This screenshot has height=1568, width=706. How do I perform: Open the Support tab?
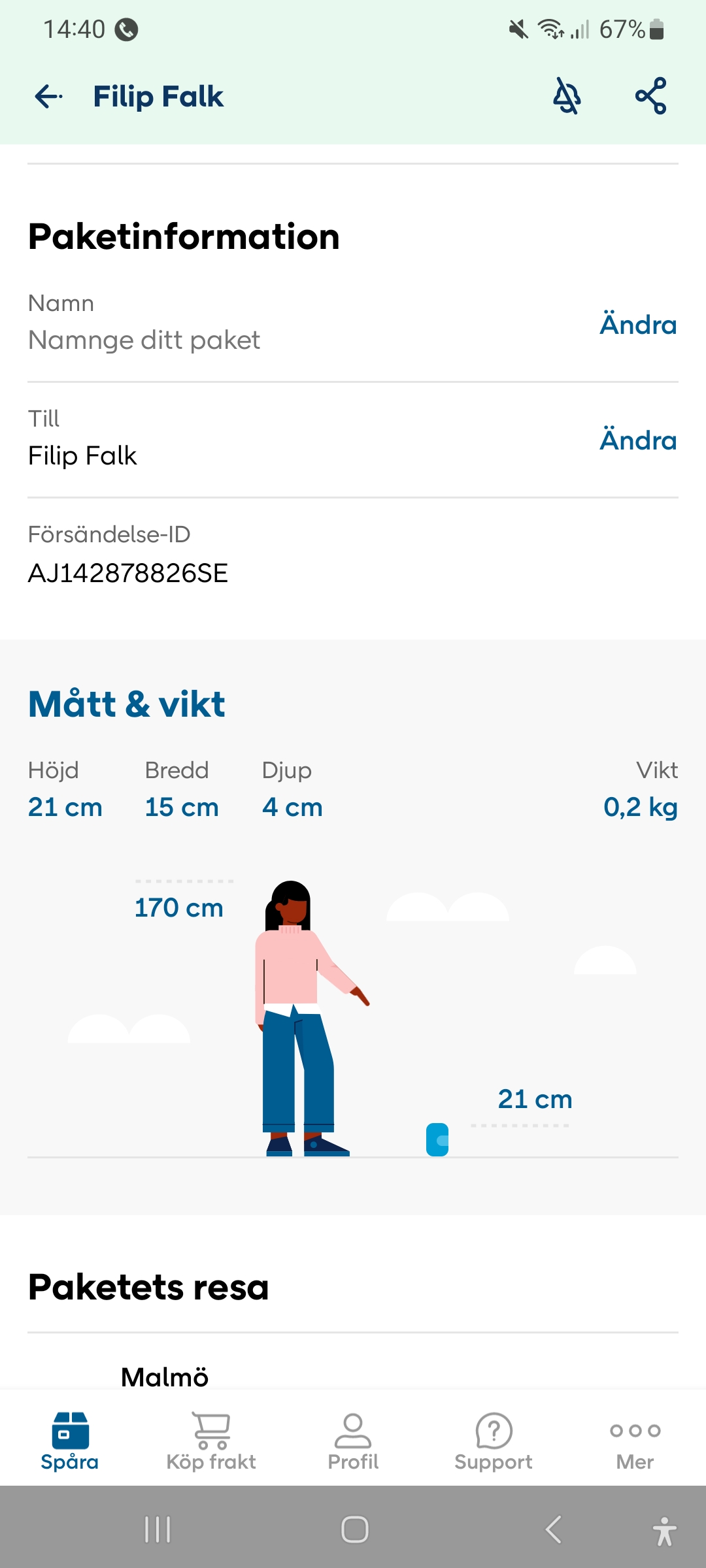[x=494, y=1441]
